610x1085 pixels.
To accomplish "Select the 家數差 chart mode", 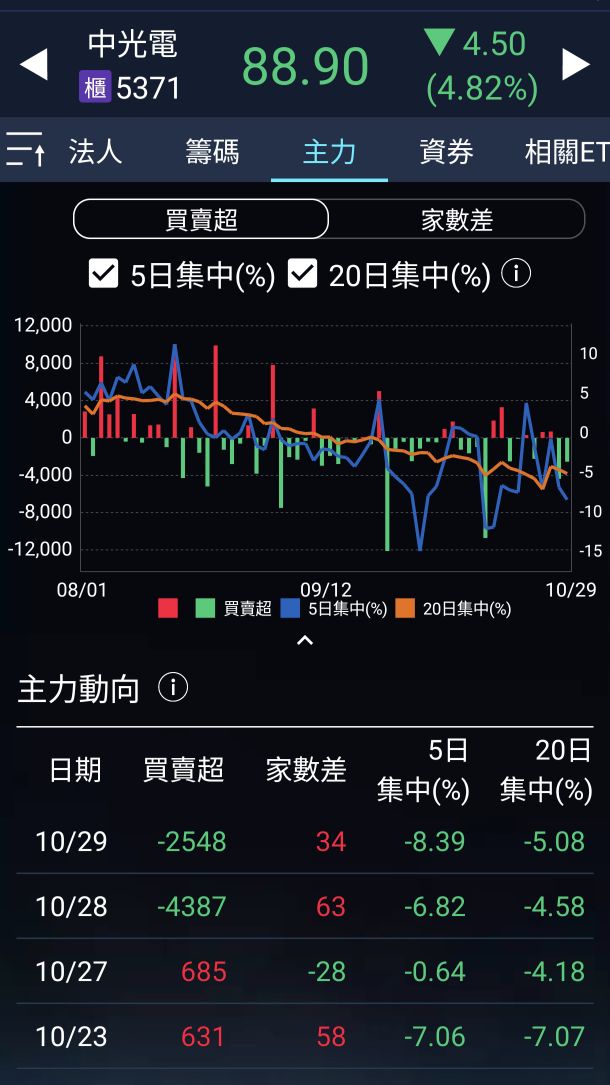I will [457, 219].
